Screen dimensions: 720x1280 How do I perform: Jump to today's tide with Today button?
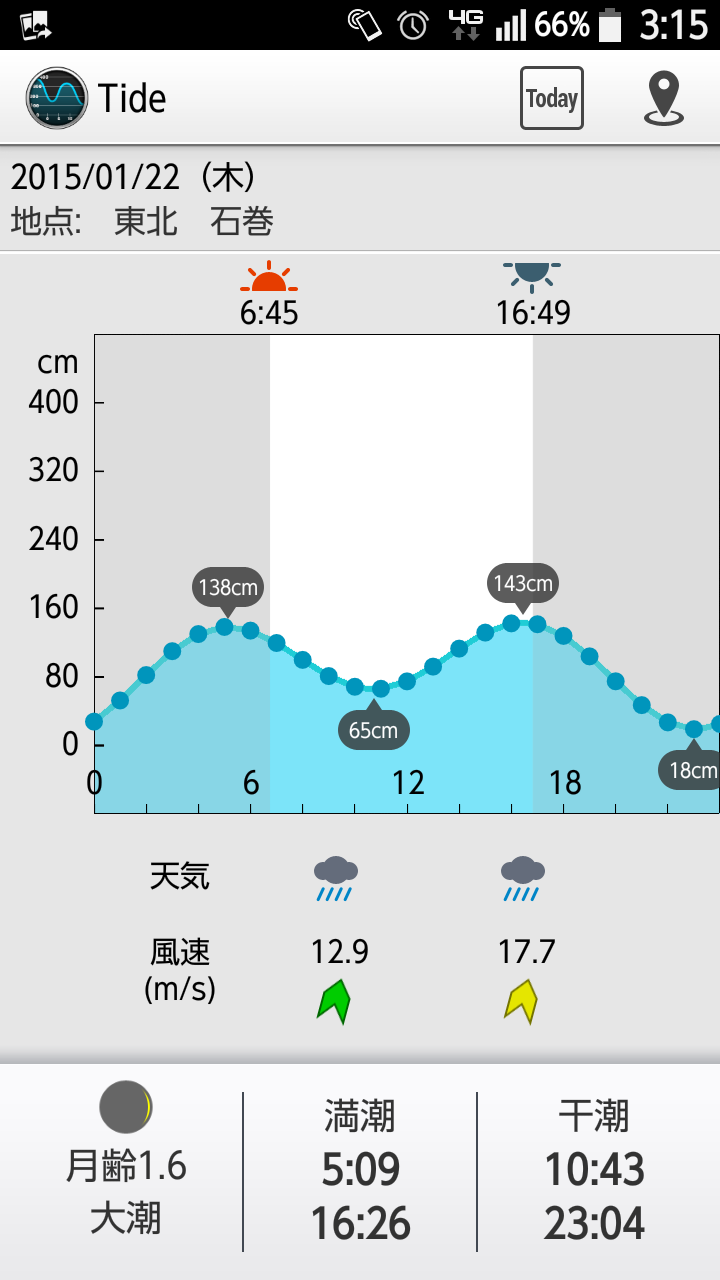(552, 98)
